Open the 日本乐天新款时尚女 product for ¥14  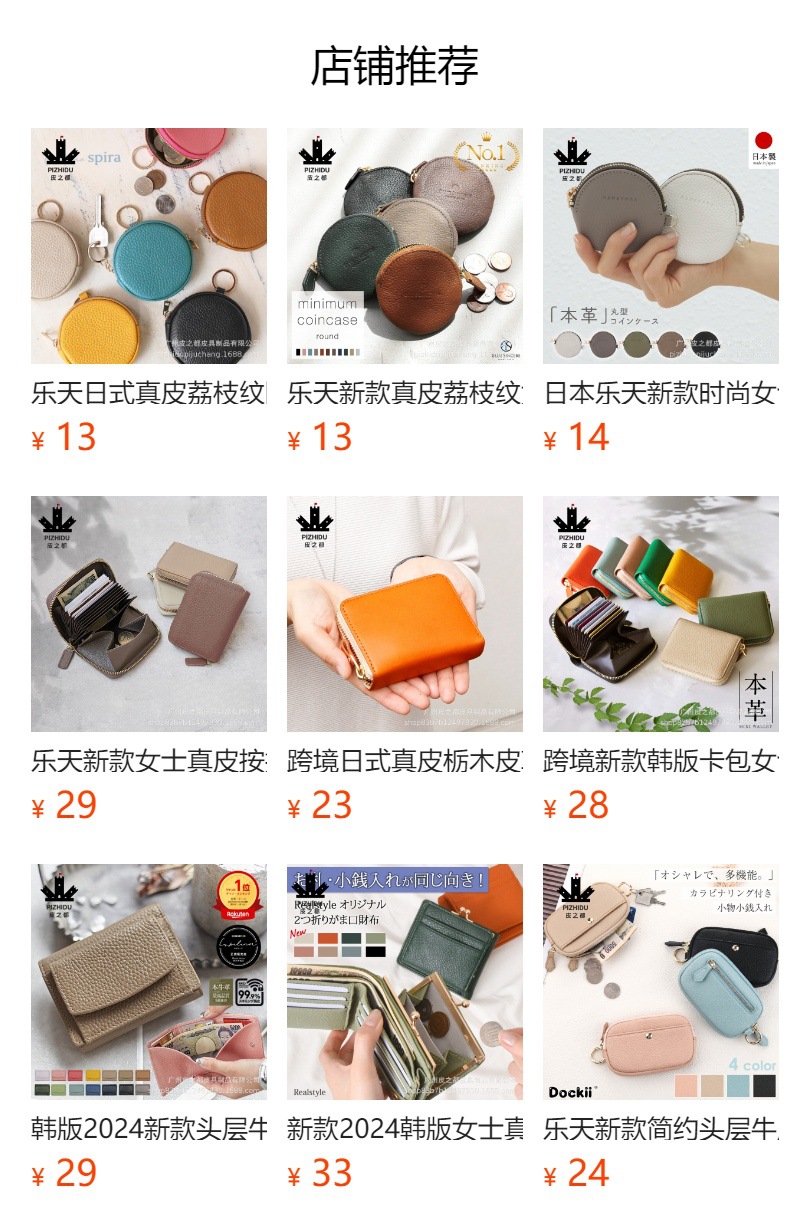[660, 246]
